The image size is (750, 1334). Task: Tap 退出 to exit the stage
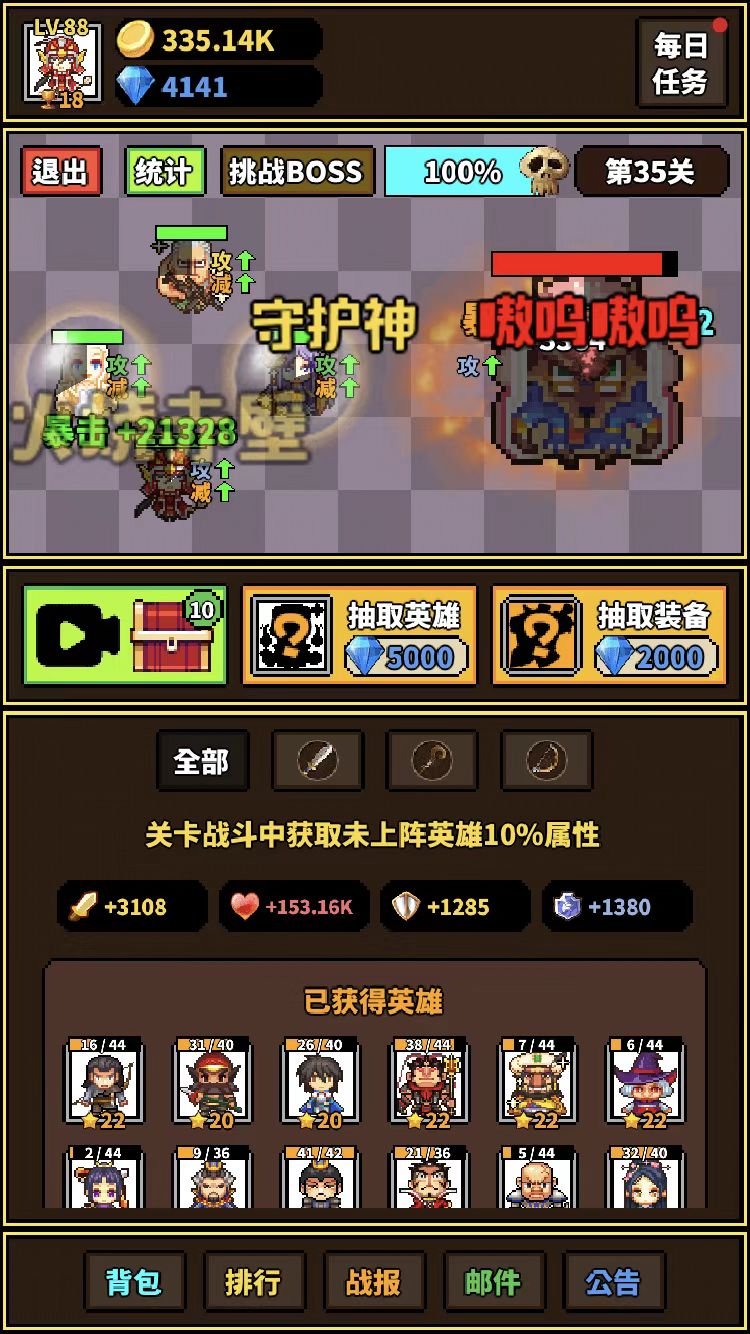(x=61, y=171)
